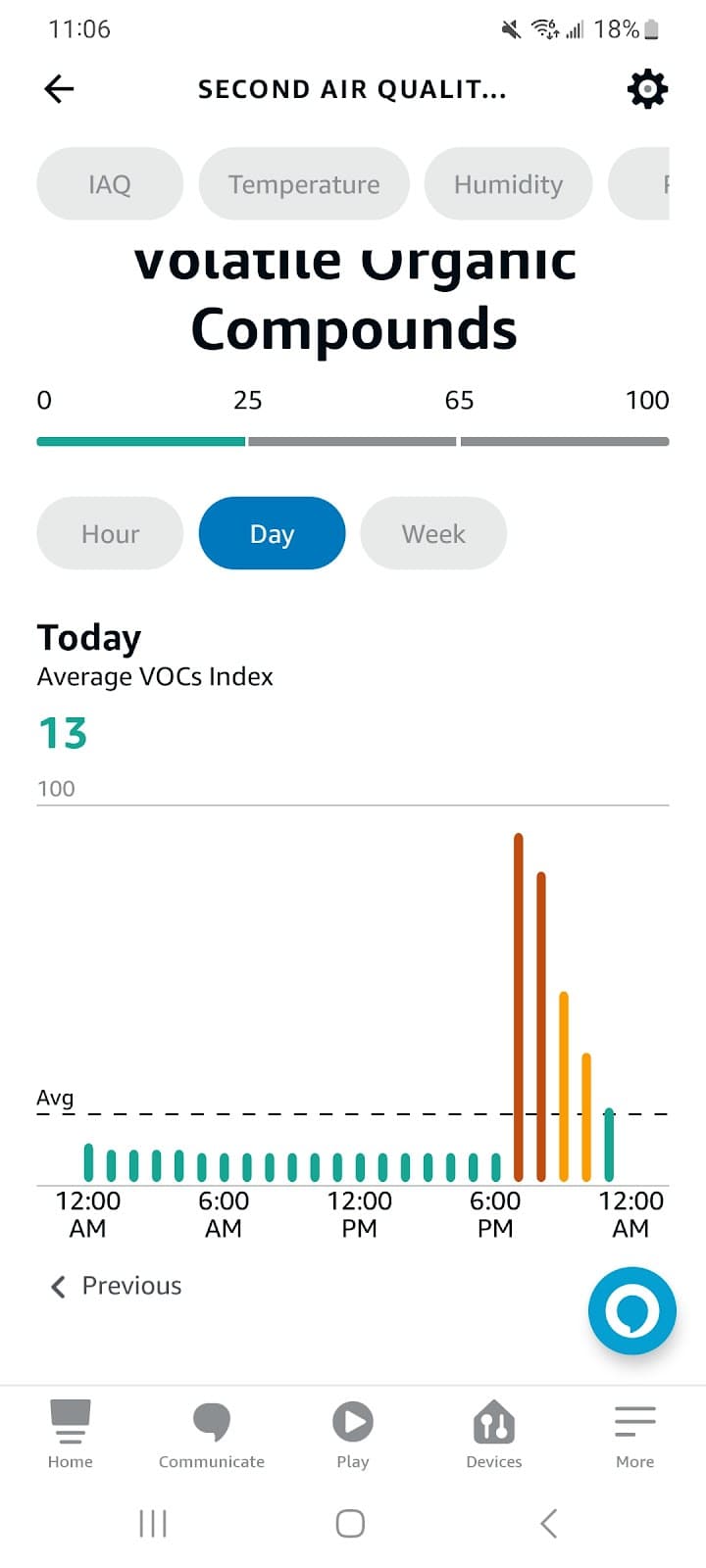Tap the system recent apps button

[x=153, y=1524]
